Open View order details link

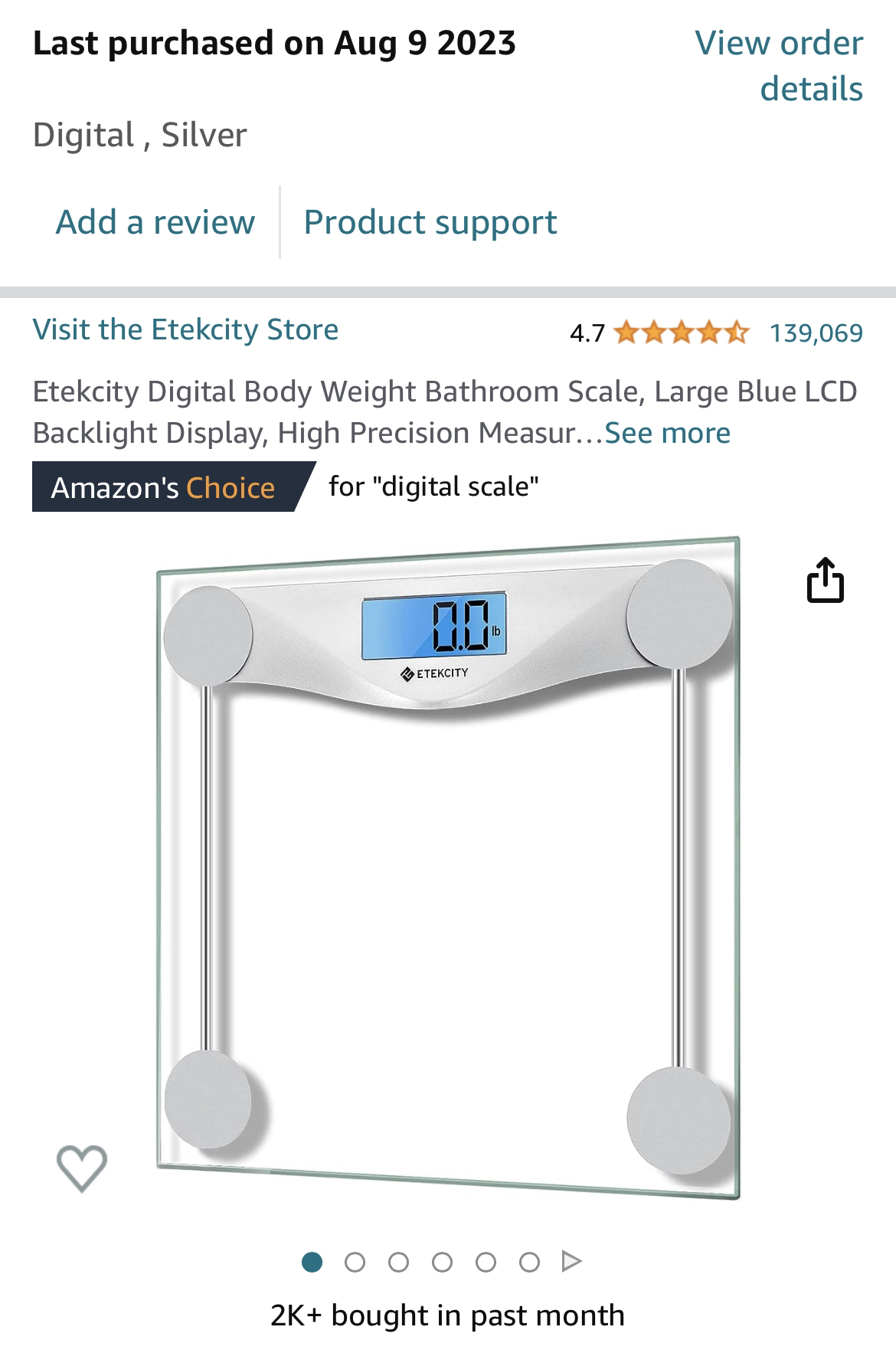[x=779, y=66]
